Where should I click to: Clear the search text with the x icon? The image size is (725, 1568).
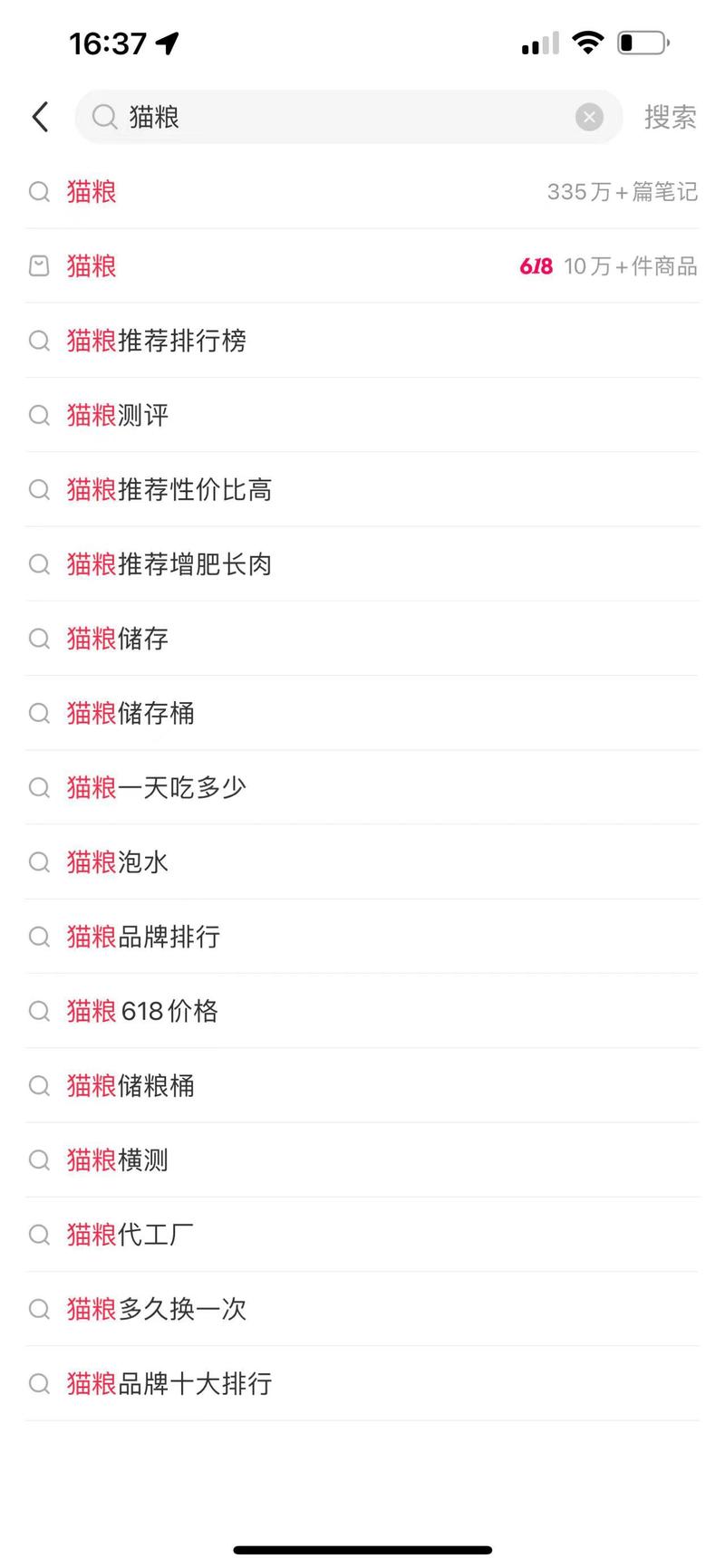[589, 117]
